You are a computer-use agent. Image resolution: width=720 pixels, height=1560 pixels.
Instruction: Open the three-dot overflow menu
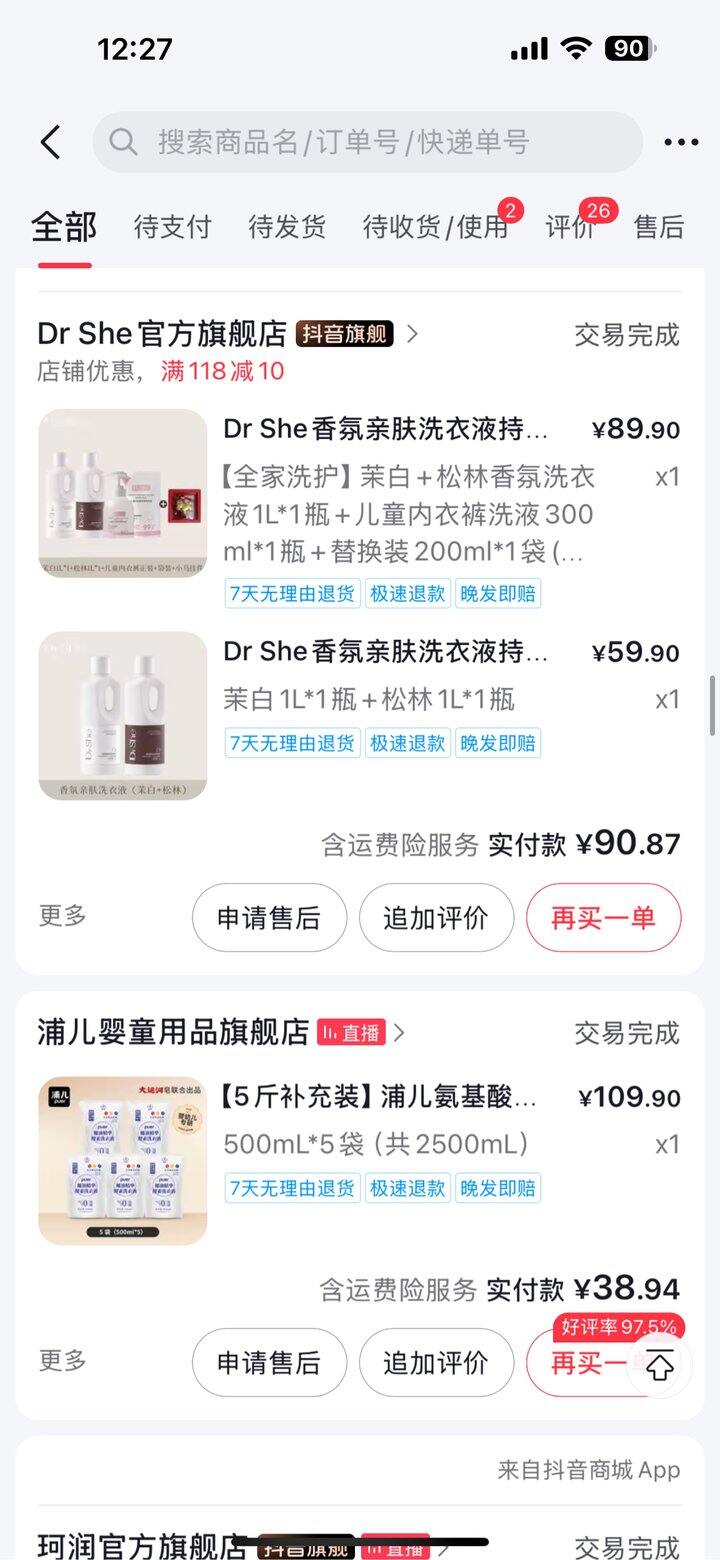(x=681, y=142)
